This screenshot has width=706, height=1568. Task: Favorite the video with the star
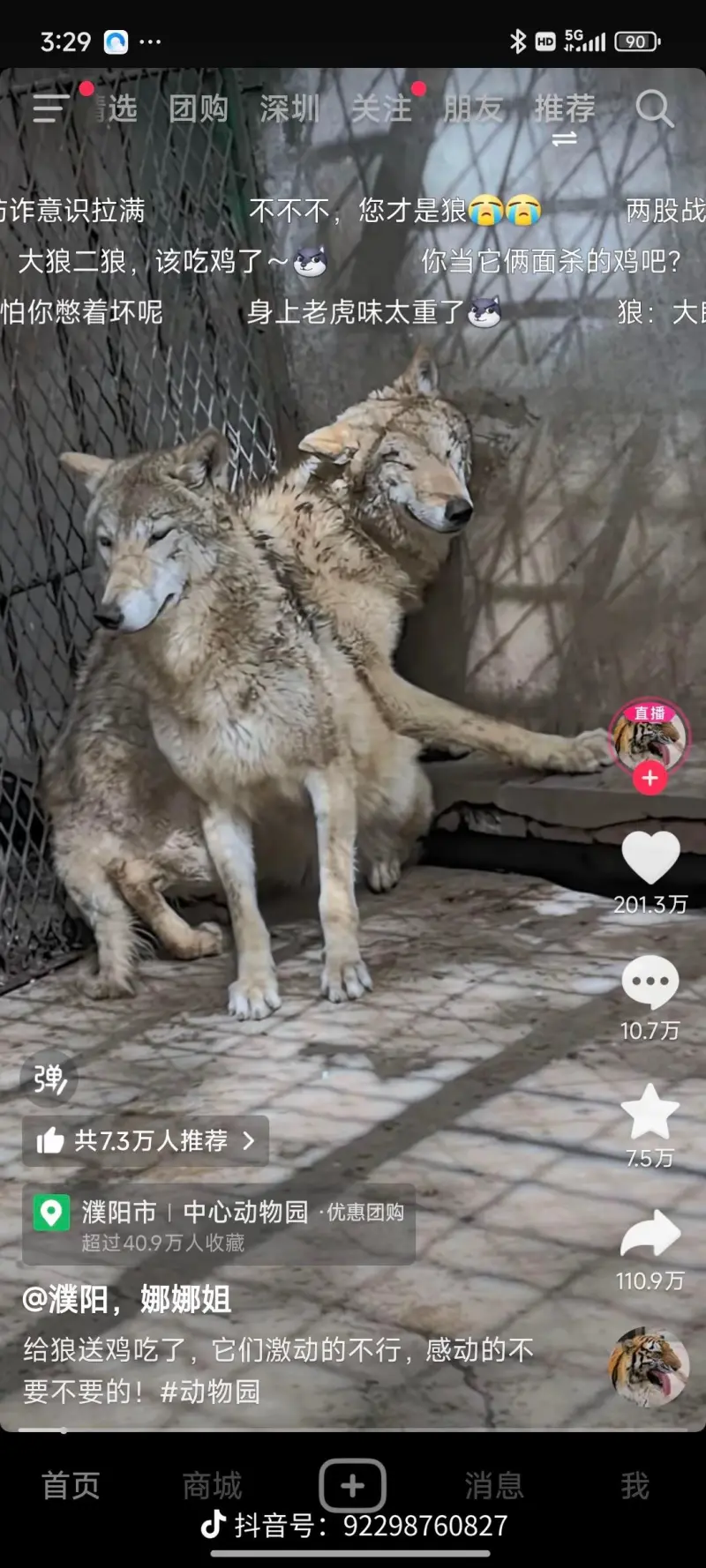click(x=650, y=1112)
